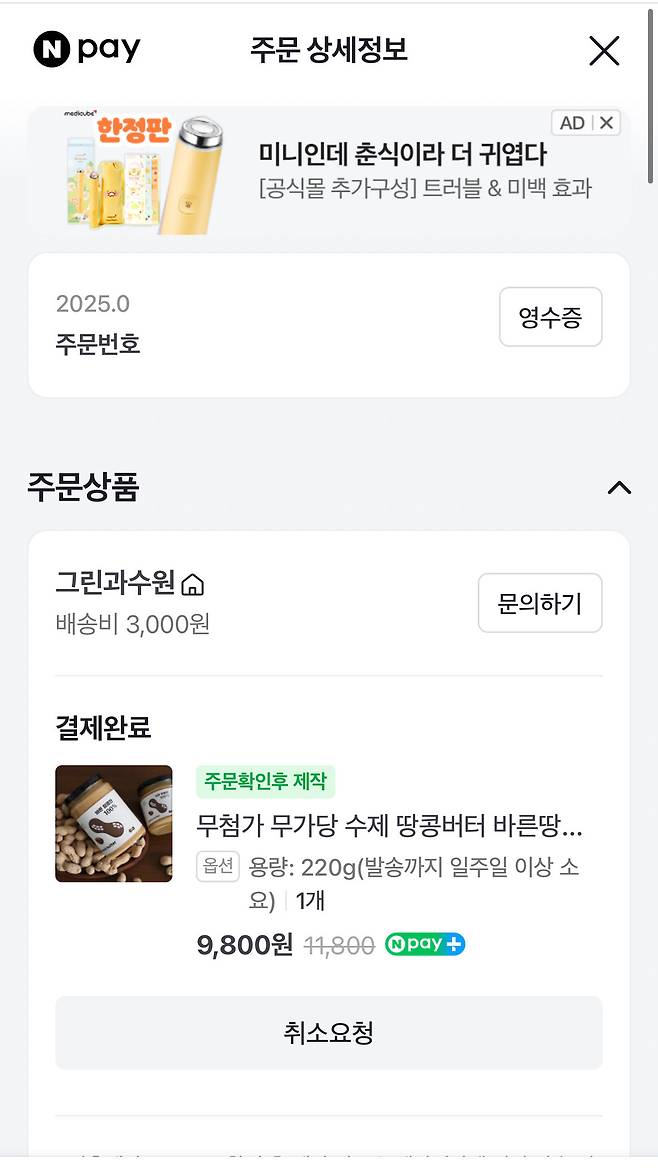View the 영수증 receipt
Screen dimensions: 658x1169
[x=550, y=317]
